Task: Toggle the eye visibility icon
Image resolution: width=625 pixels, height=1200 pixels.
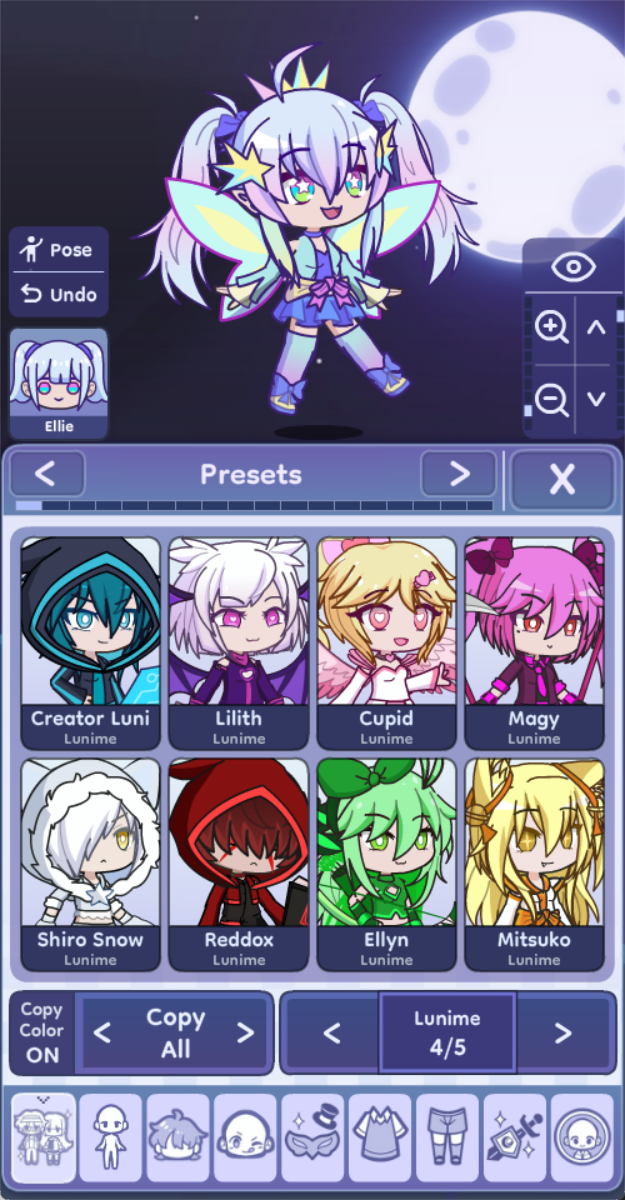Action: tap(573, 266)
